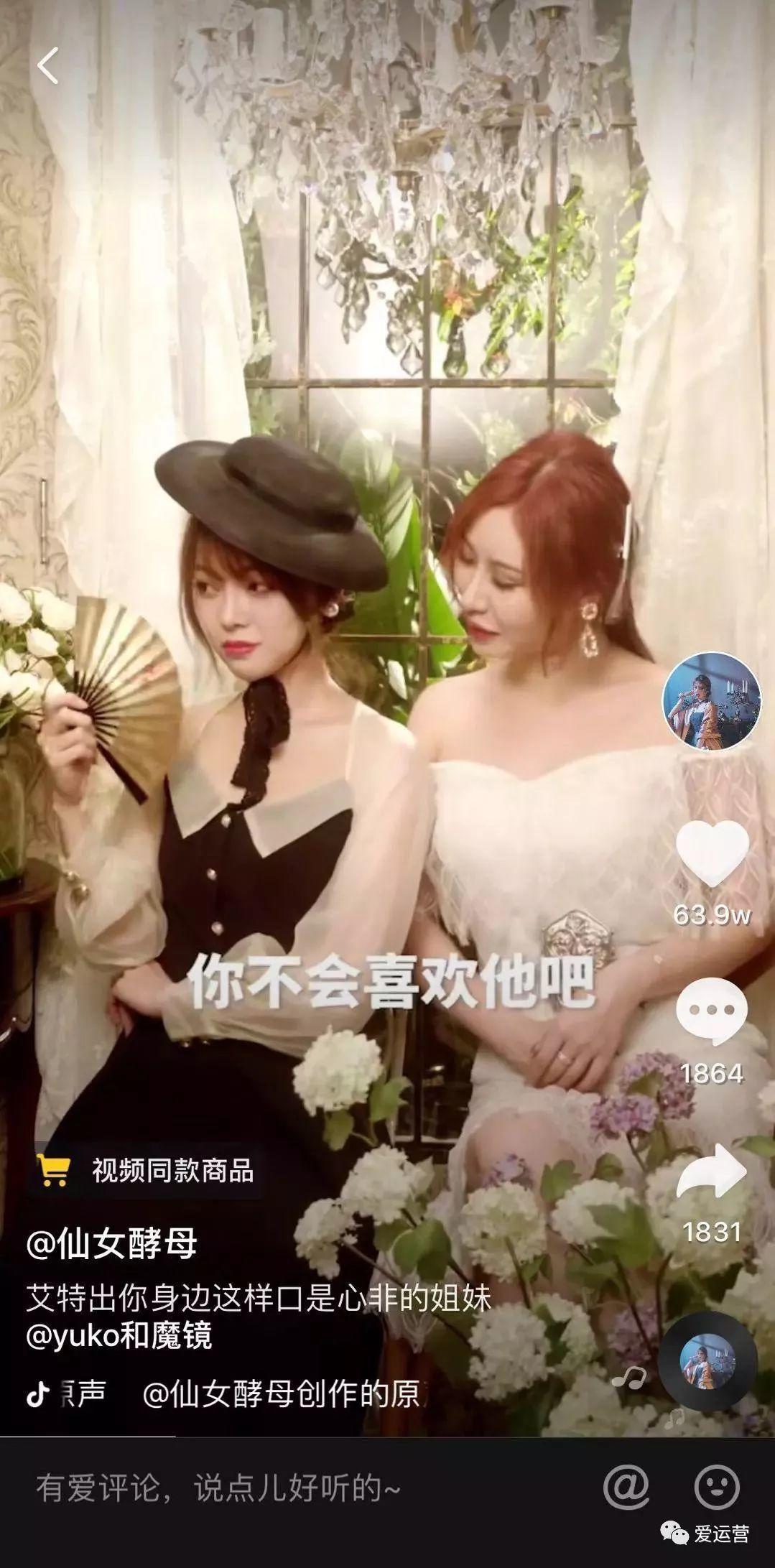Go back using the top-left arrow

(48, 67)
